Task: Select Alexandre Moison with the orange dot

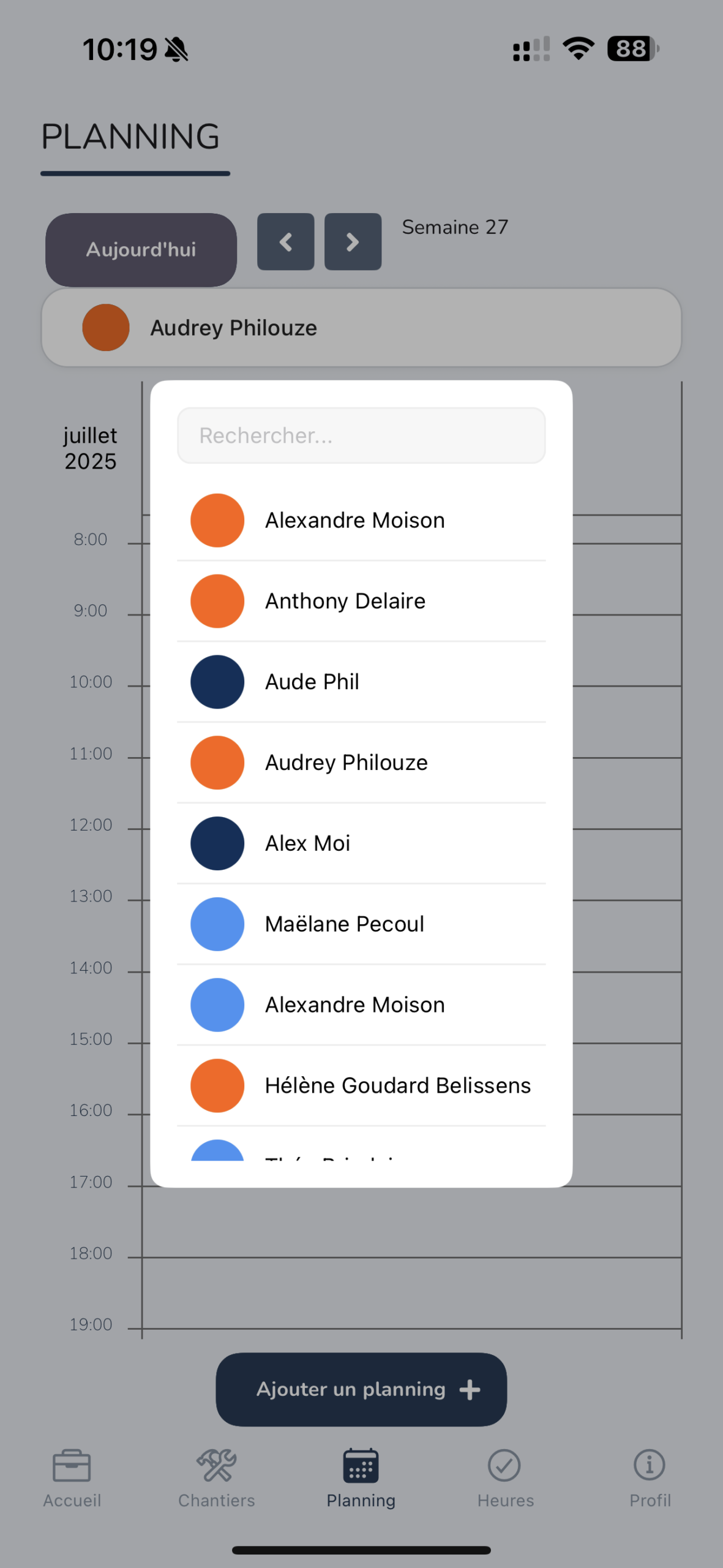Action: [x=361, y=521]
